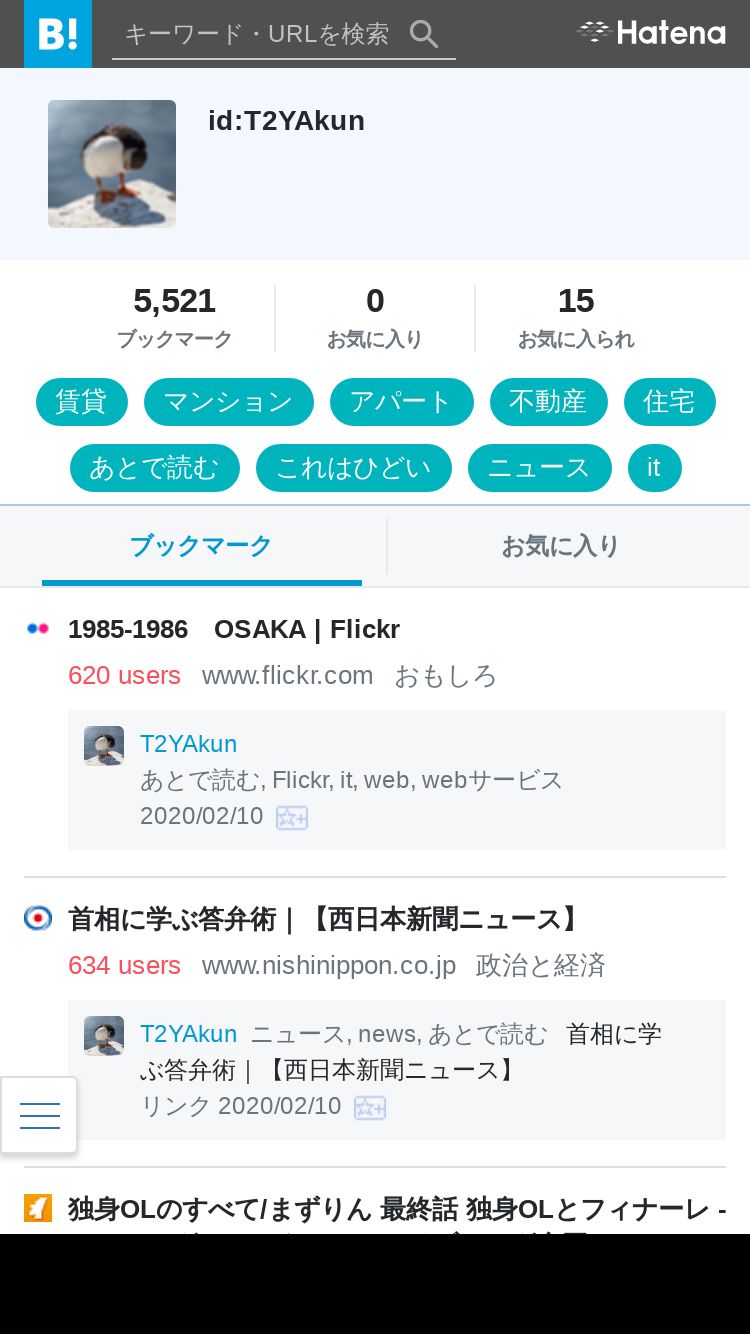Select the マンション tag chip

pyautogui.click(x=229, y=402)
